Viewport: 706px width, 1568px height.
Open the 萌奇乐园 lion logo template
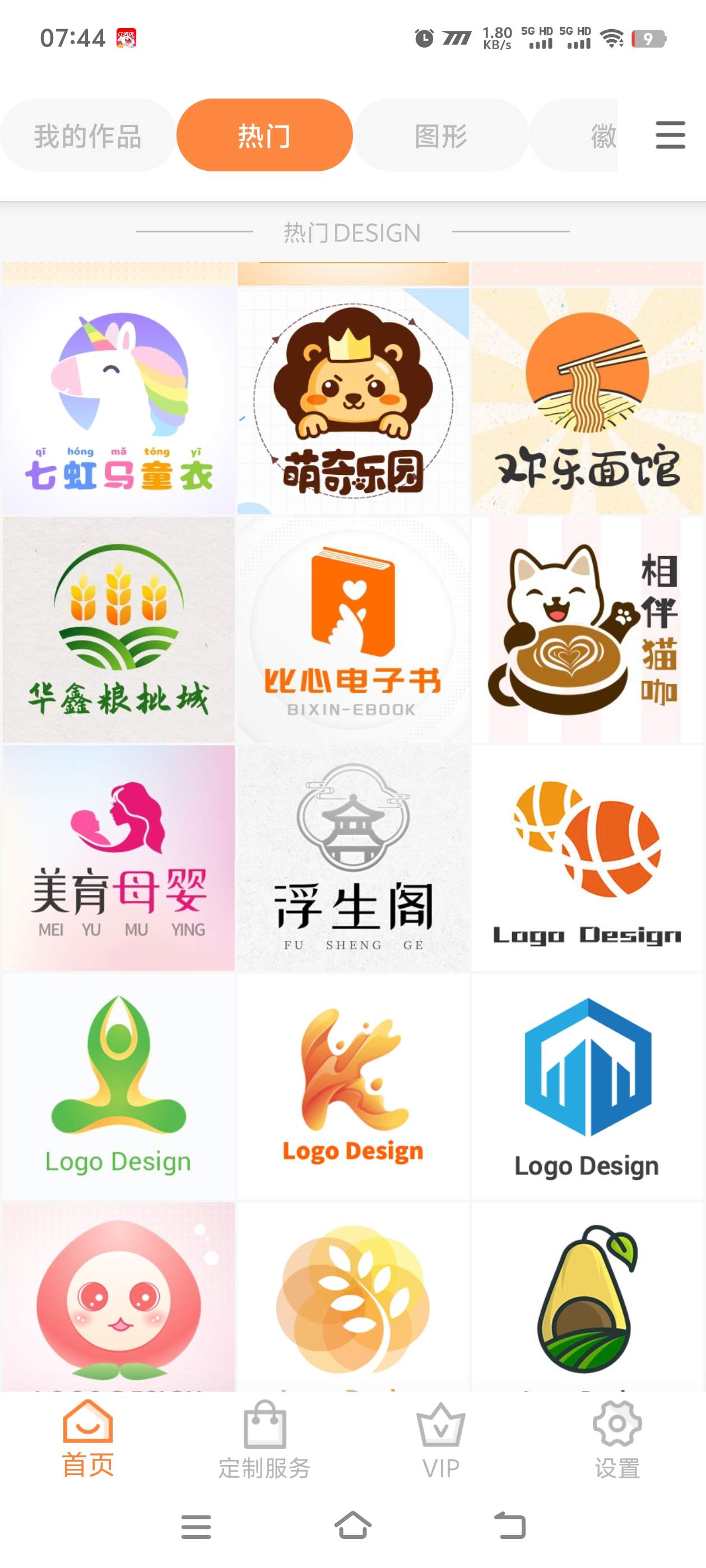(352, 401)
